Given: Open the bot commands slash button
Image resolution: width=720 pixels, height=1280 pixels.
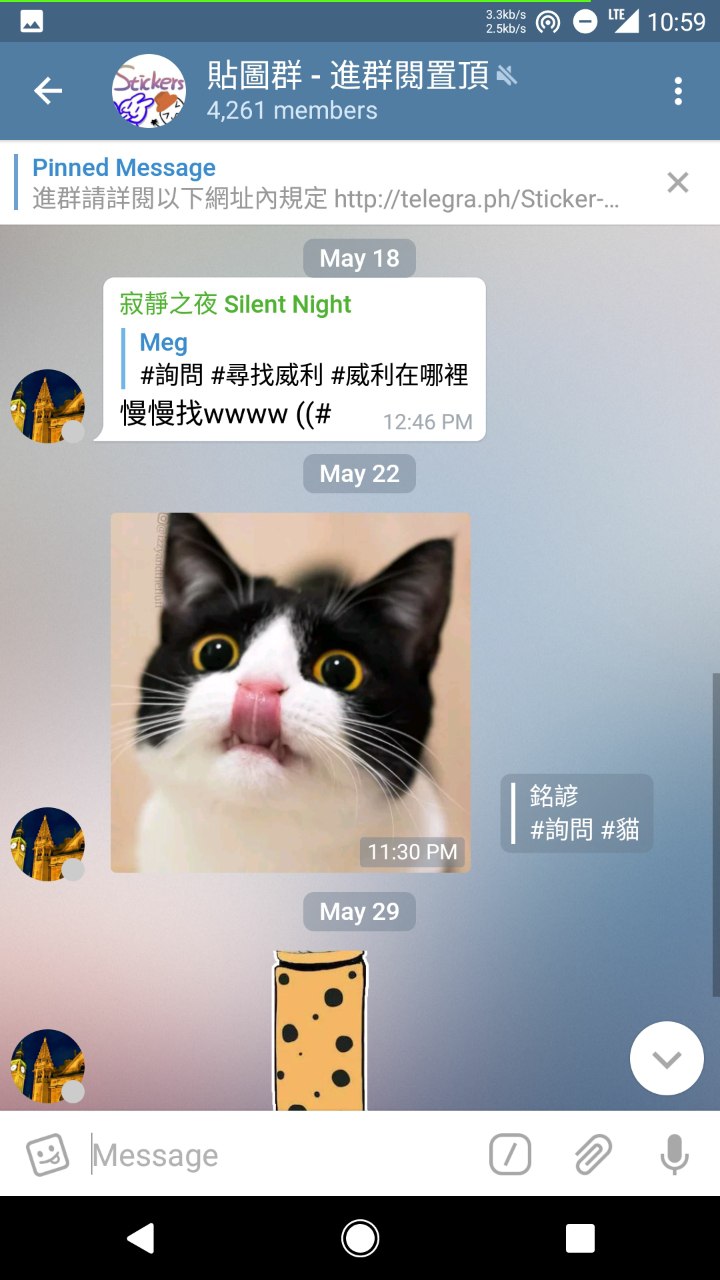Looking at the screenshot, I should click(x=510, y=1155).
